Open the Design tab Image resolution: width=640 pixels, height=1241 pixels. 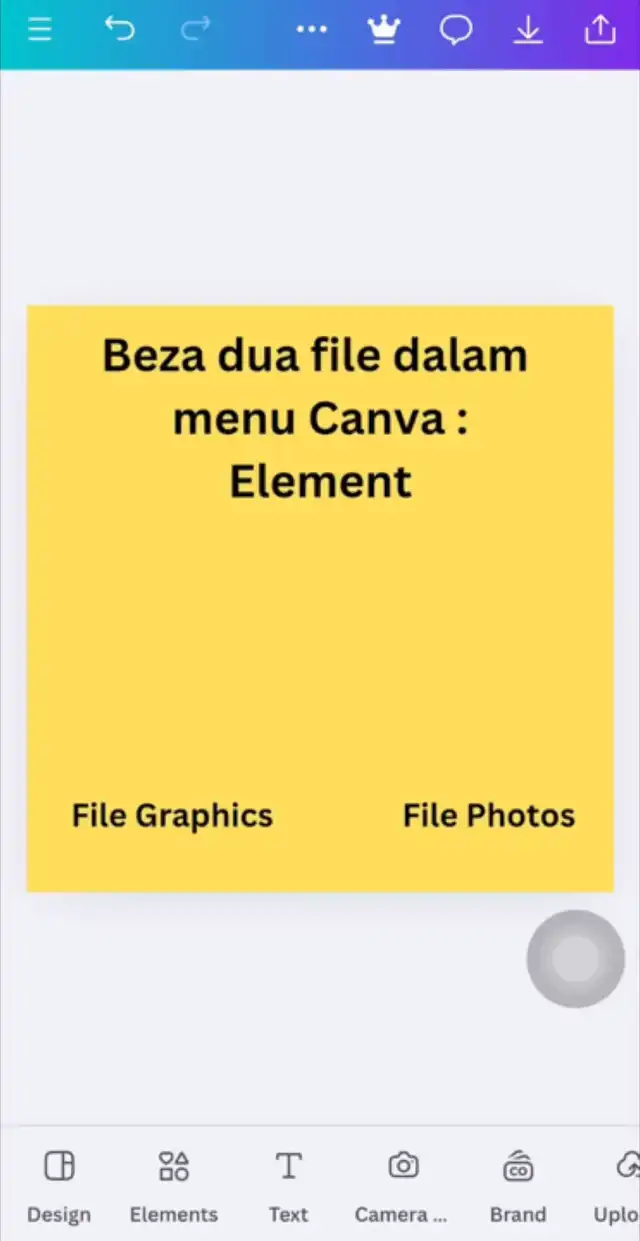tap(59, 1186)
